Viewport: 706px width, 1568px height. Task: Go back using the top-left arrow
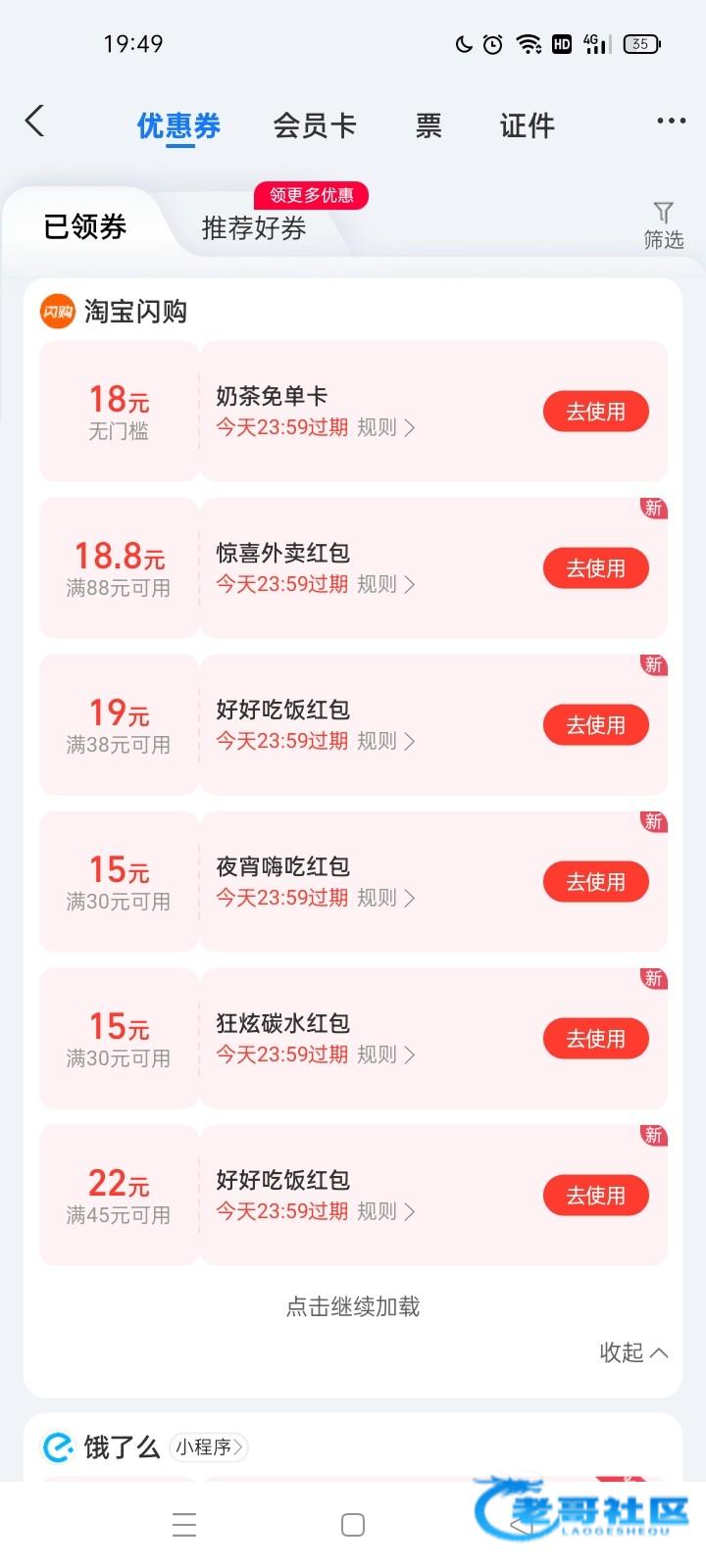tap(35, 122)
